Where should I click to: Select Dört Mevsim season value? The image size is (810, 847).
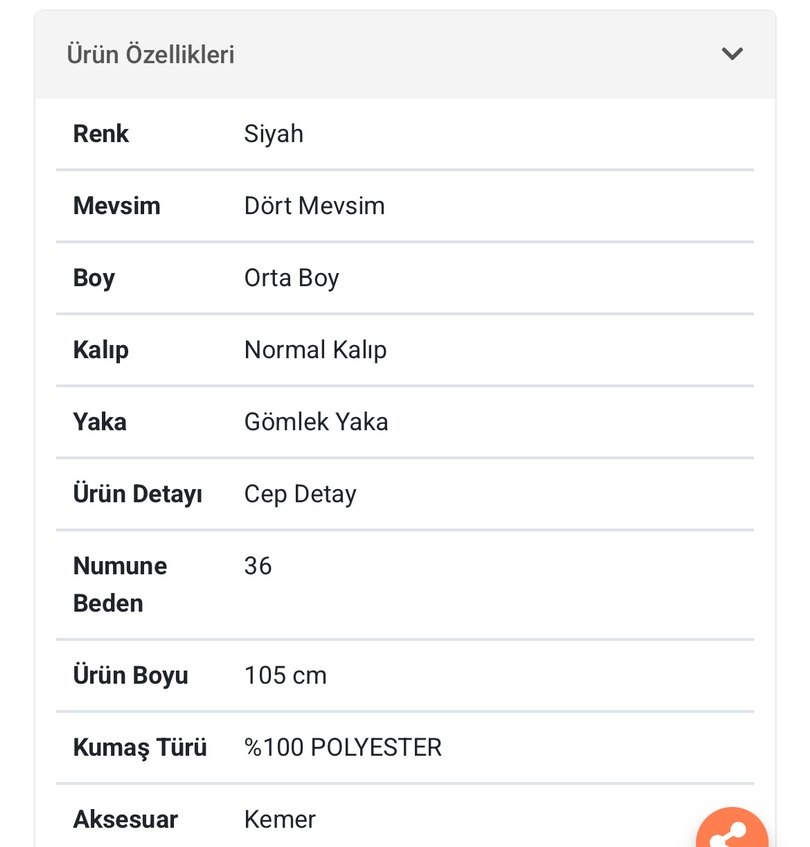(x=314, y=205)
